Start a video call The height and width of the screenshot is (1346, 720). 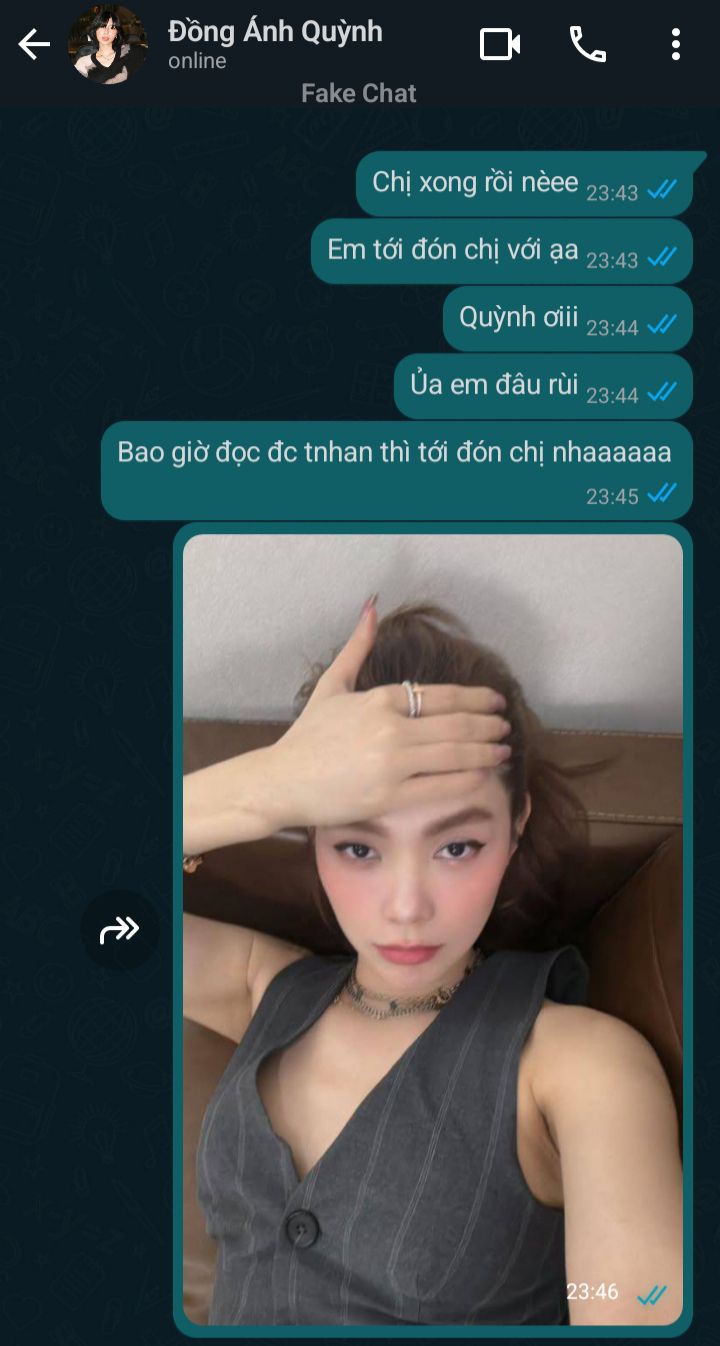coord(500,44)
